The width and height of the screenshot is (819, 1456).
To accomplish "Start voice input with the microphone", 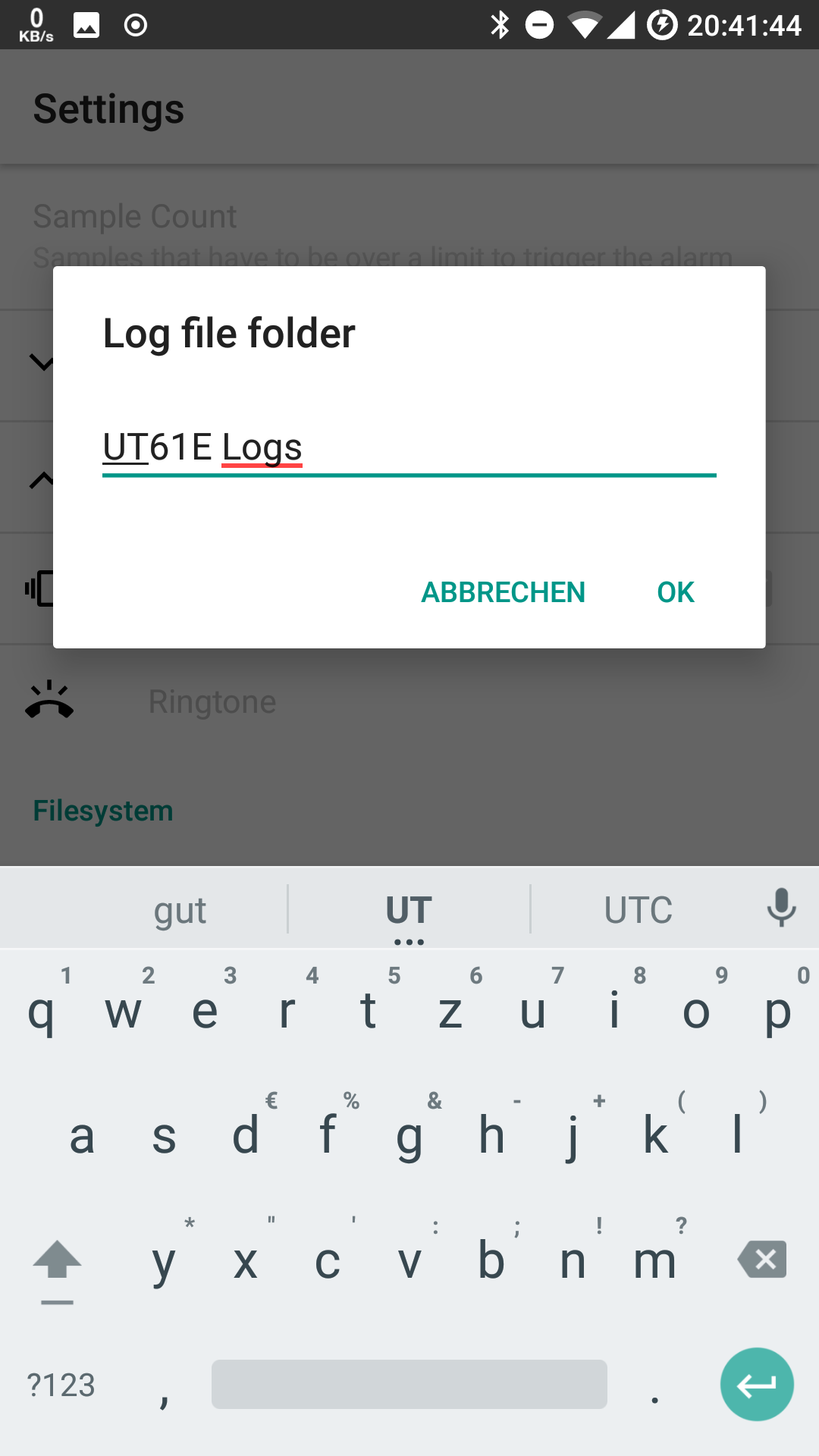I will [781, 908].
